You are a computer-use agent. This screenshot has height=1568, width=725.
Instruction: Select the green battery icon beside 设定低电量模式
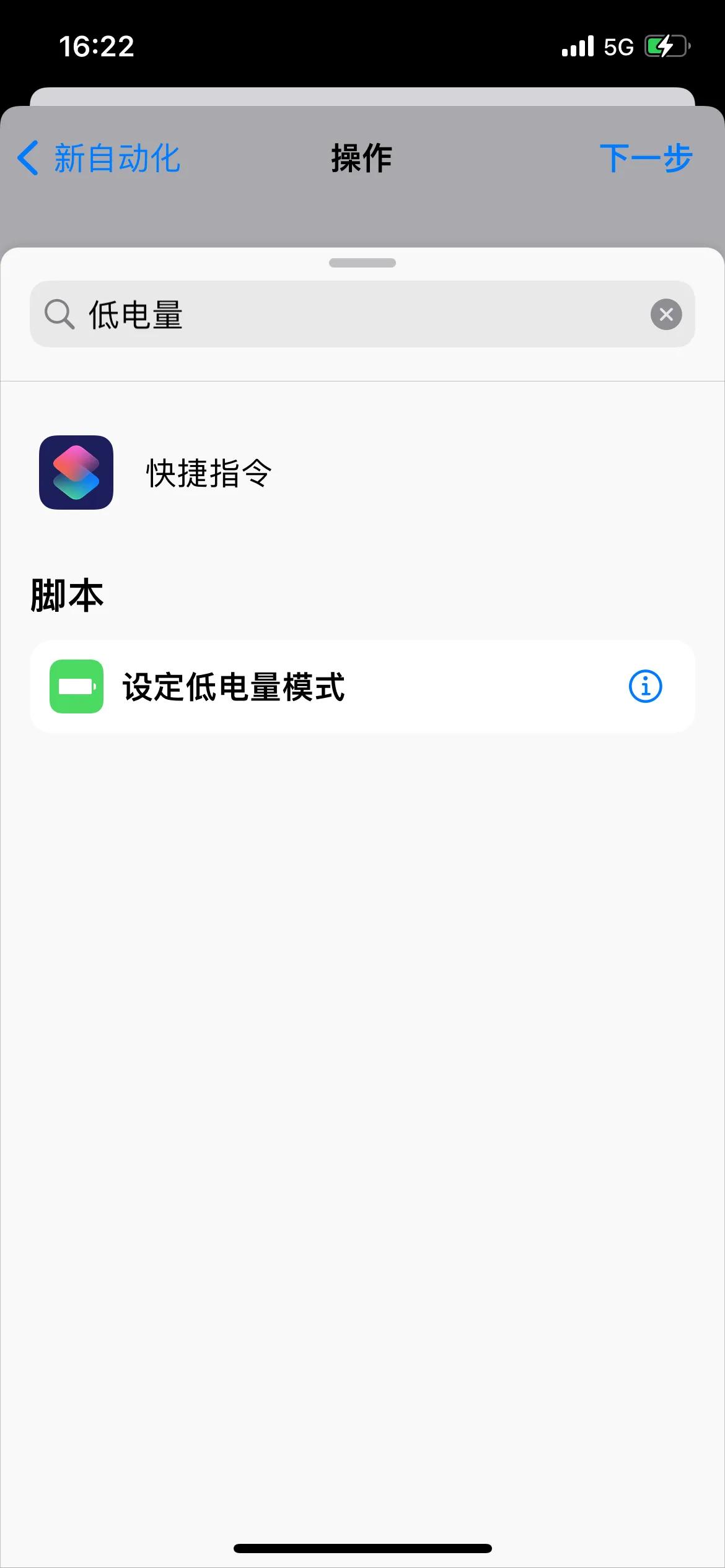click(x=76, y=687)
